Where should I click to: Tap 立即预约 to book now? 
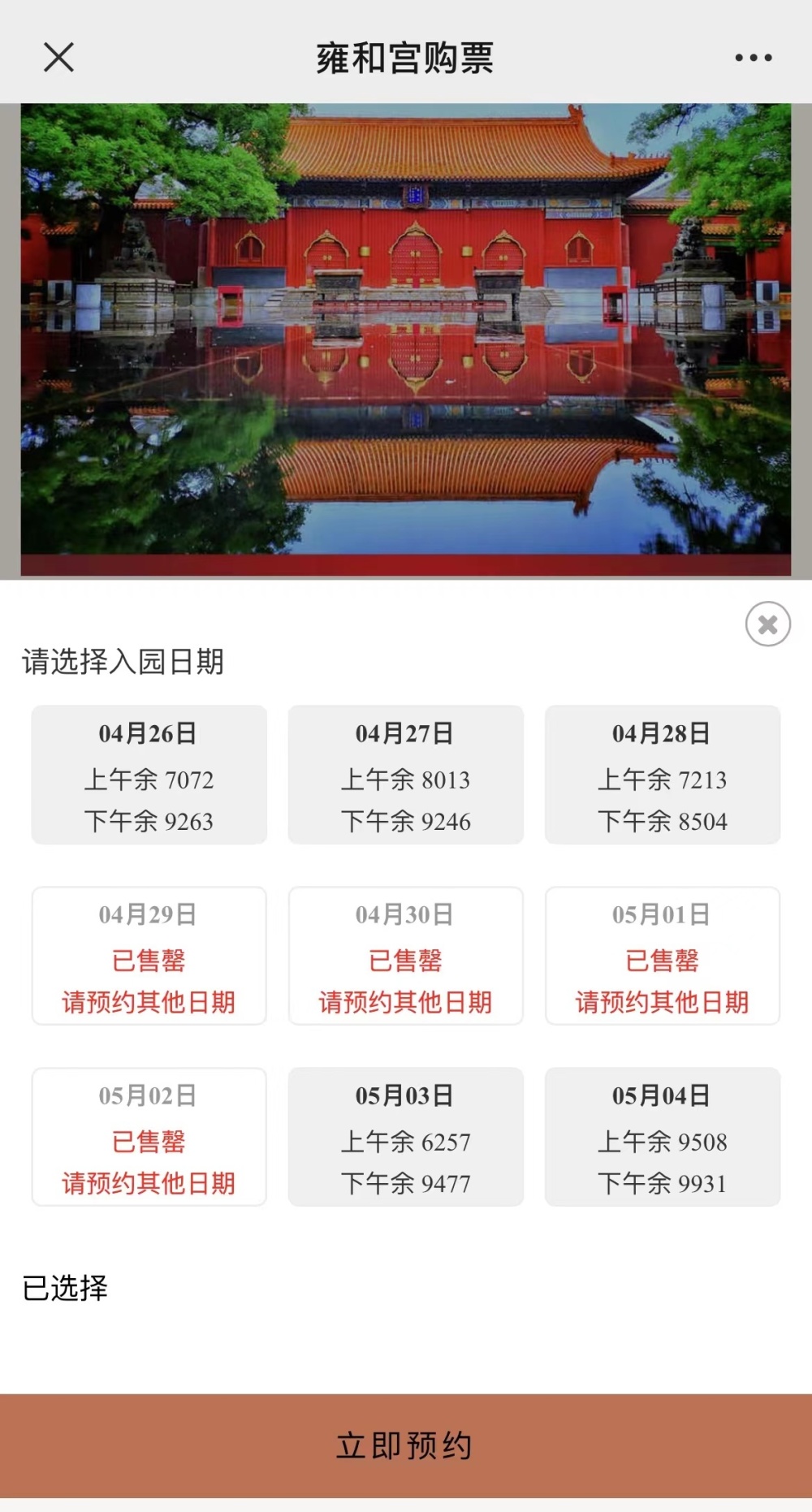click(x=406, y=1446)
